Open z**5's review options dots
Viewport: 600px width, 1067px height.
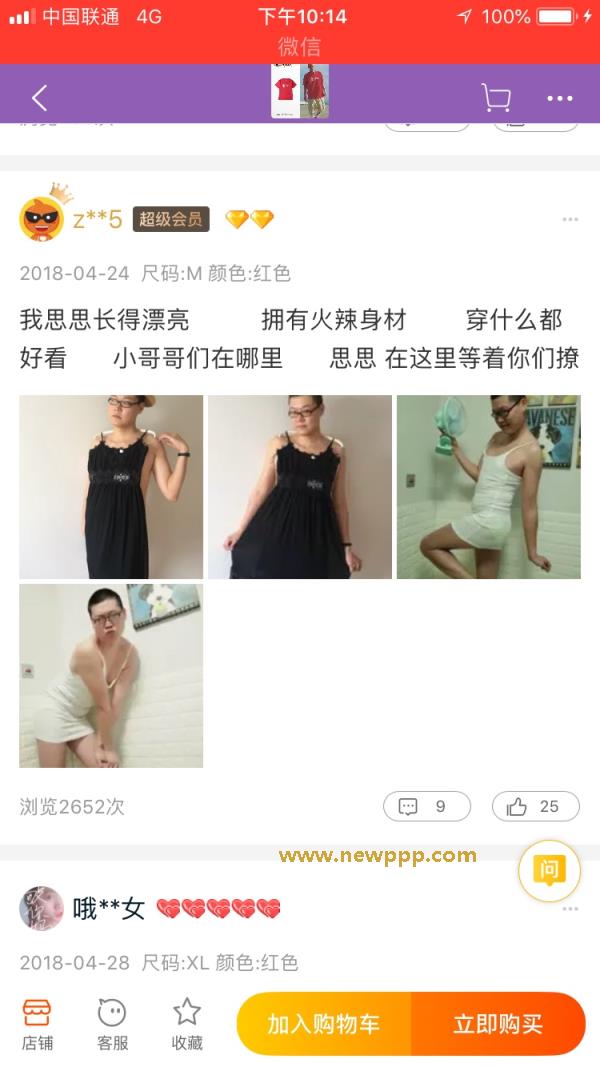(570, 219)
